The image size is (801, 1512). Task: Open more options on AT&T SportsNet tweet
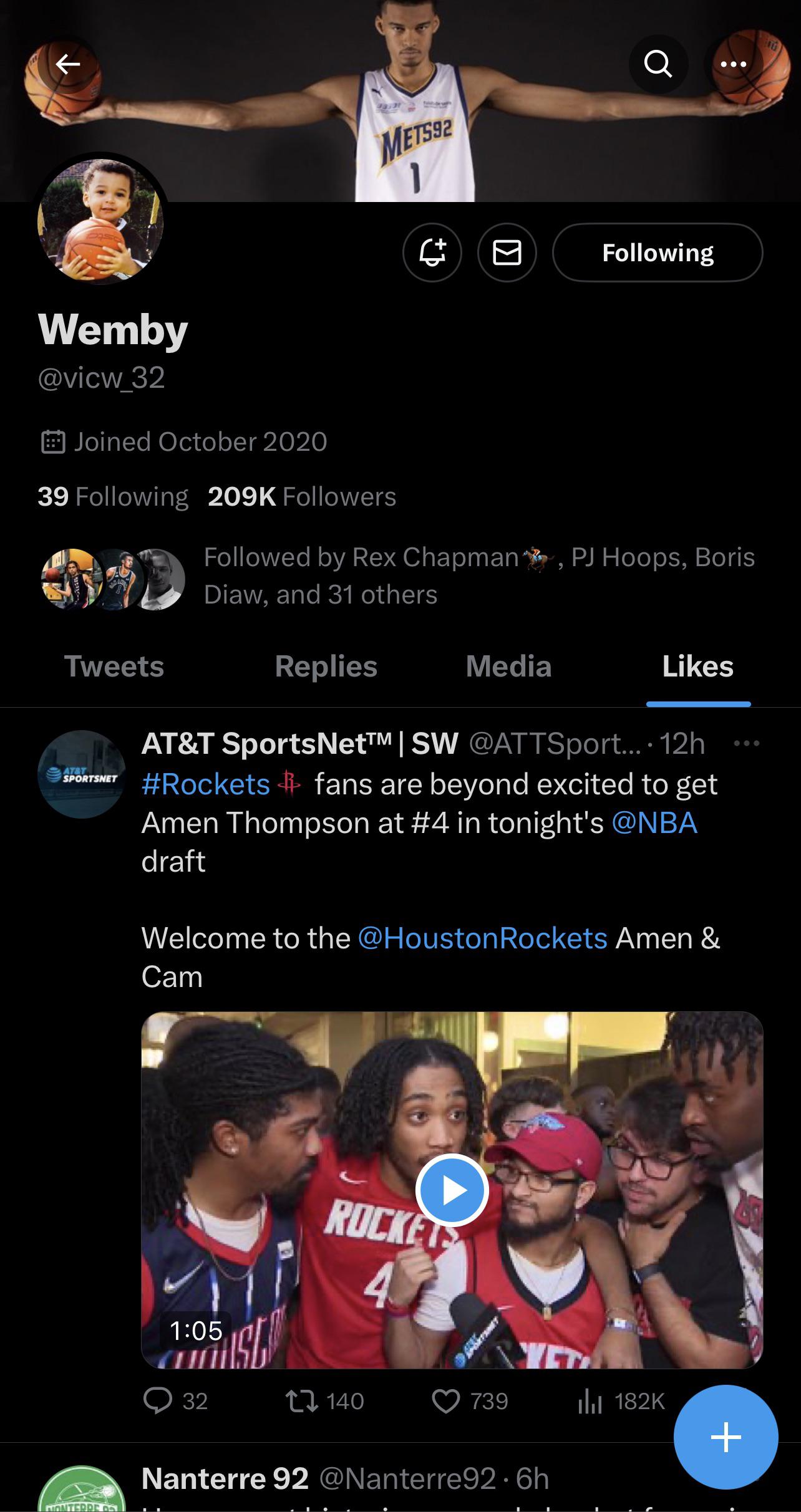(747, 743)
